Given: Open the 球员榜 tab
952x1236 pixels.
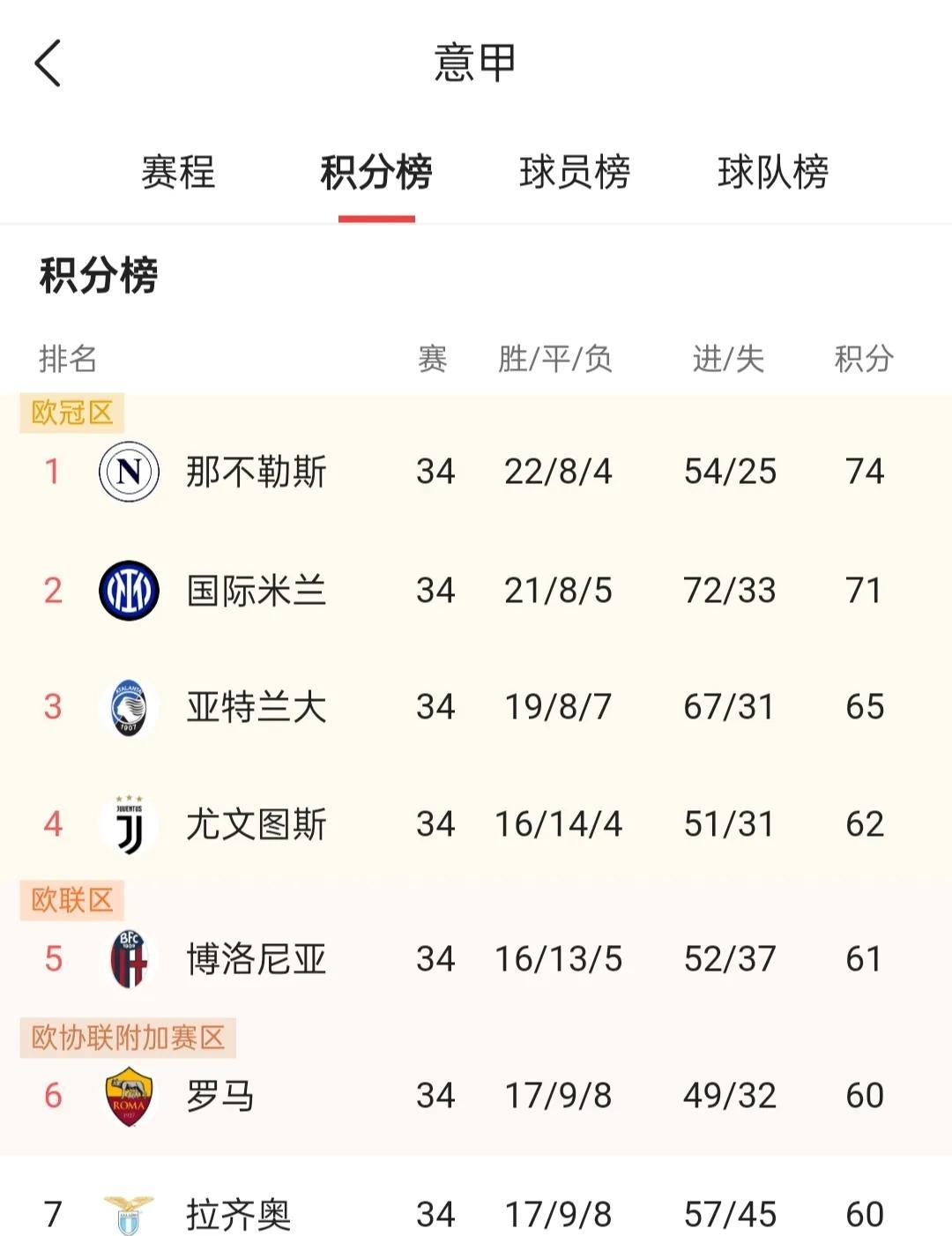Looking at the screenshot, I should click(575, 172).
